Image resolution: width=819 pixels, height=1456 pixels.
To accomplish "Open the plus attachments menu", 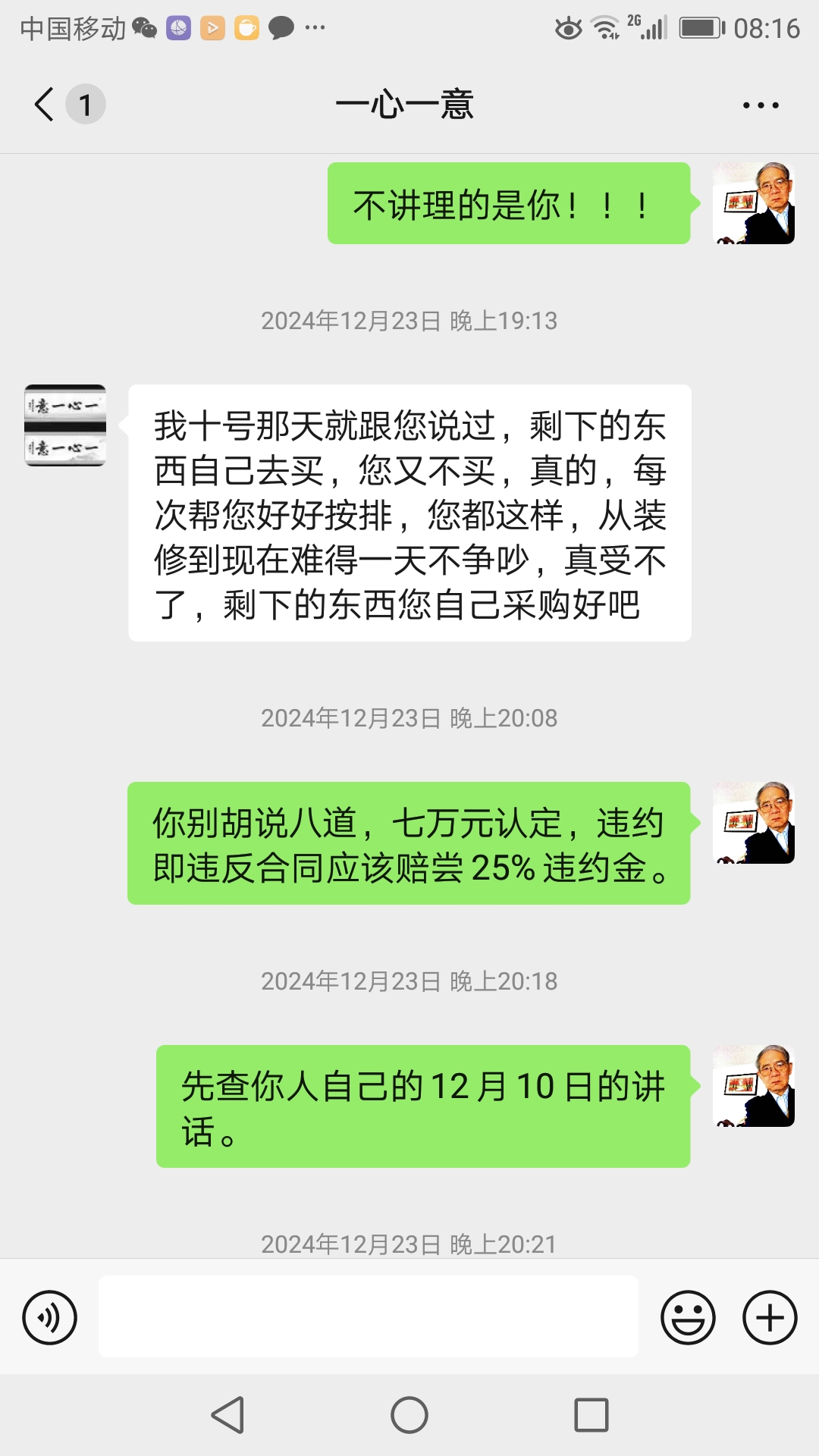I will tap(770, 1317).
